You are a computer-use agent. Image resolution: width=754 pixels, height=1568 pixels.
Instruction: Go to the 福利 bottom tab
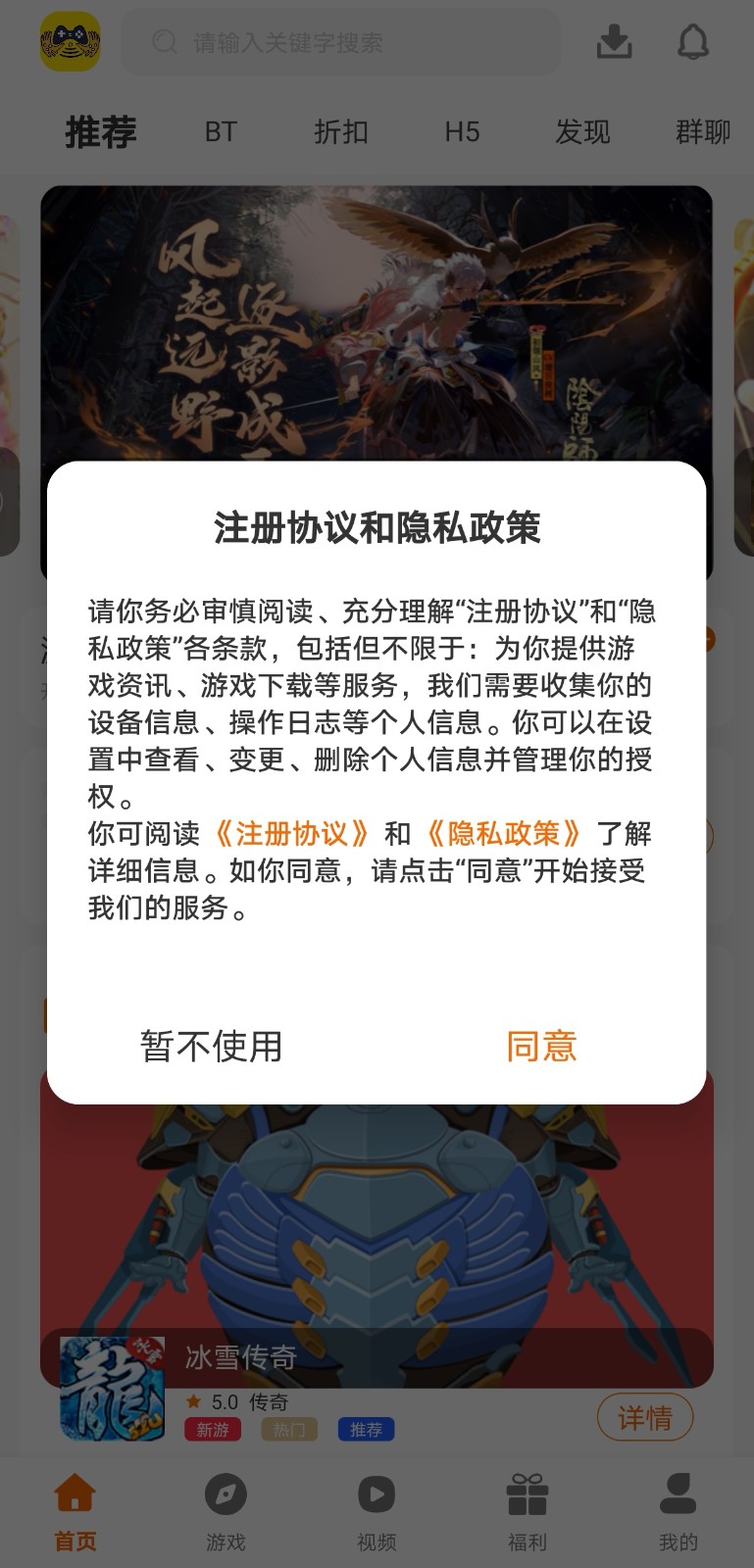tap(528, 1512)
